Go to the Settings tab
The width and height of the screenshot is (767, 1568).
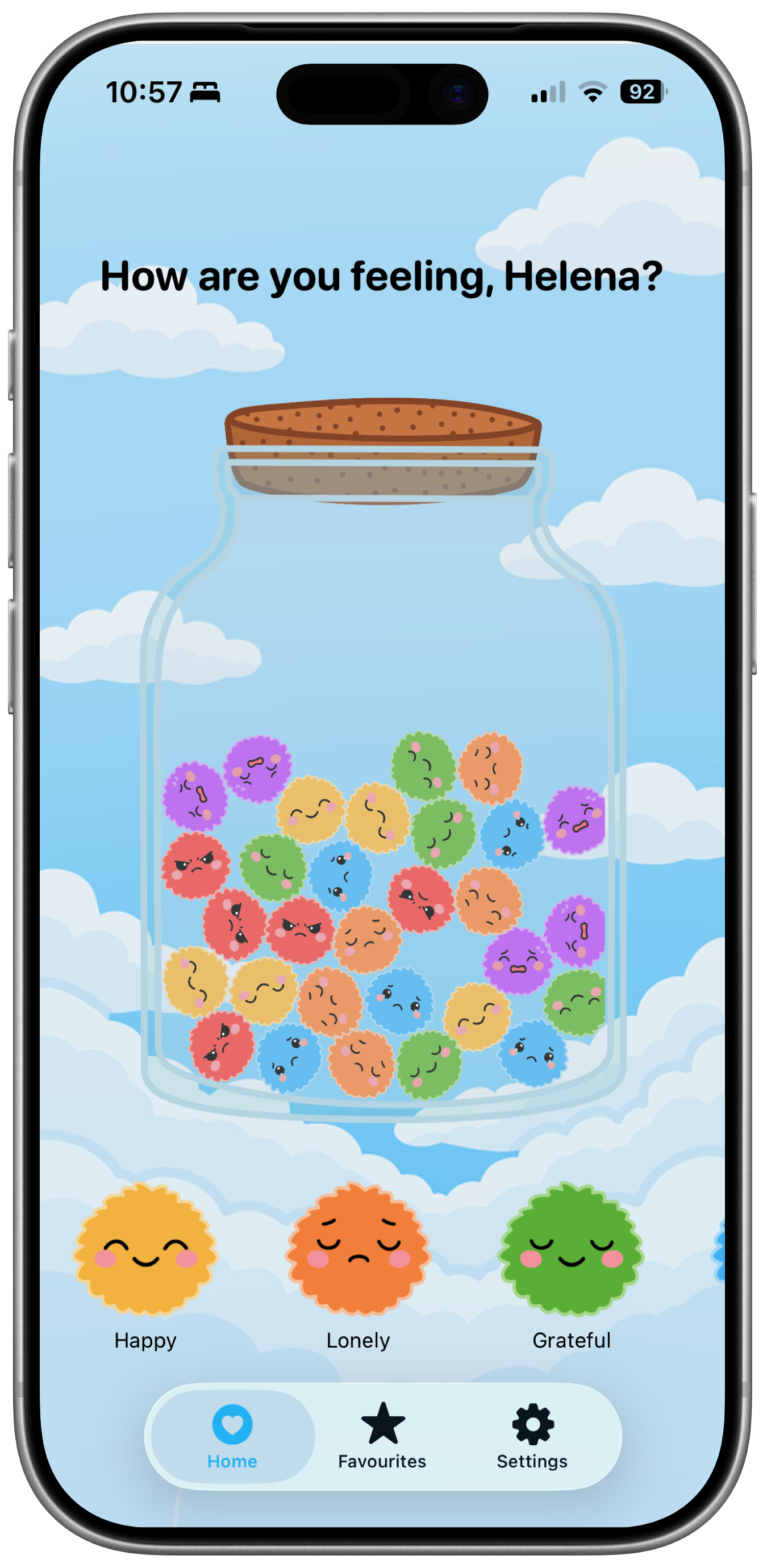532,1437
